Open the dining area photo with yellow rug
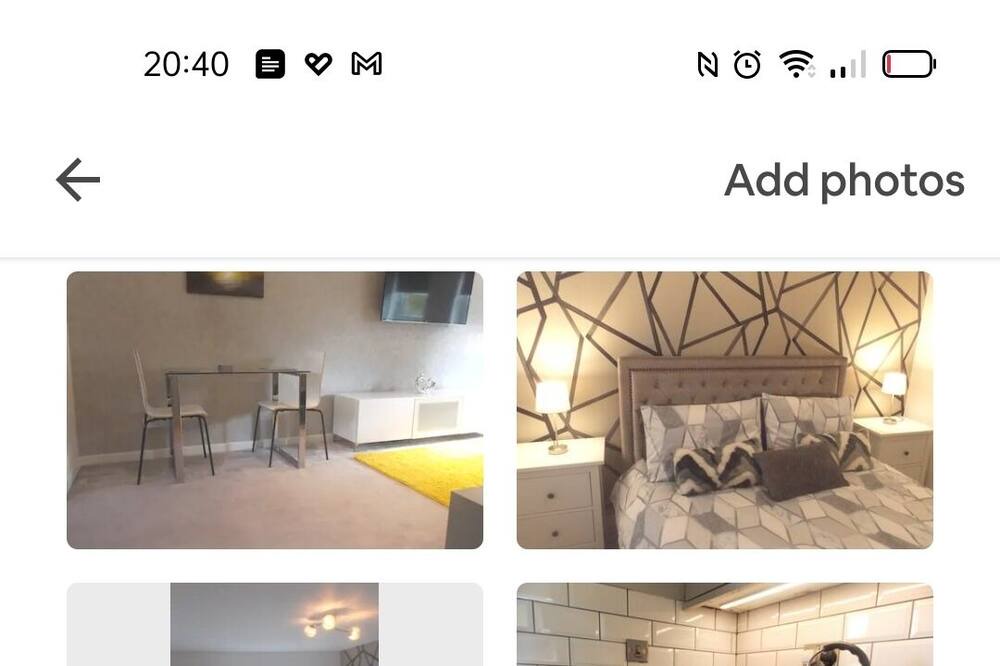Screen dimensions: 1000x666 [x=275, y=410]
